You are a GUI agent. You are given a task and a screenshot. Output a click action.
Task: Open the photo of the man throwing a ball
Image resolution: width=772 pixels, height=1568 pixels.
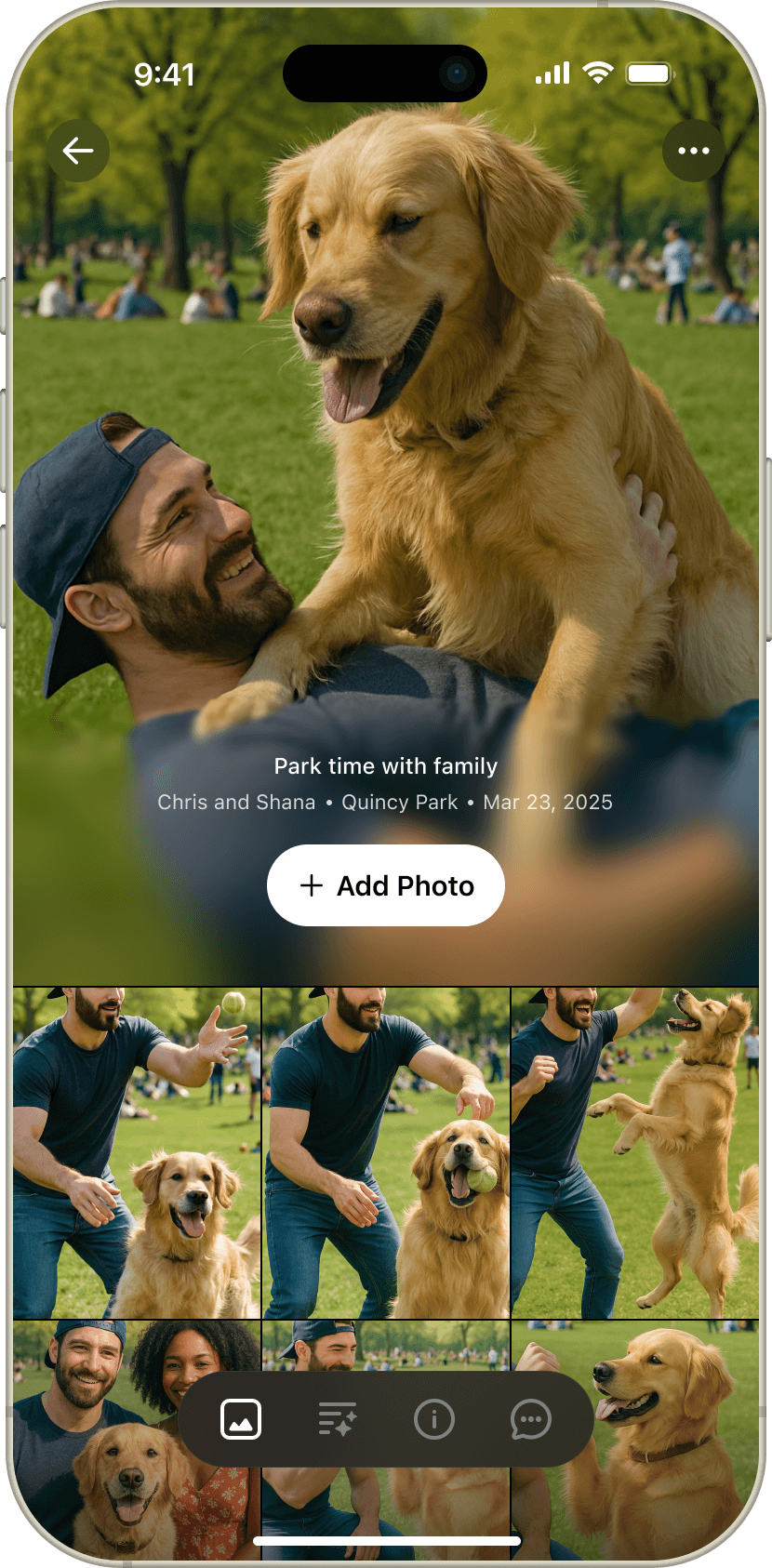tap(137, 1152)
